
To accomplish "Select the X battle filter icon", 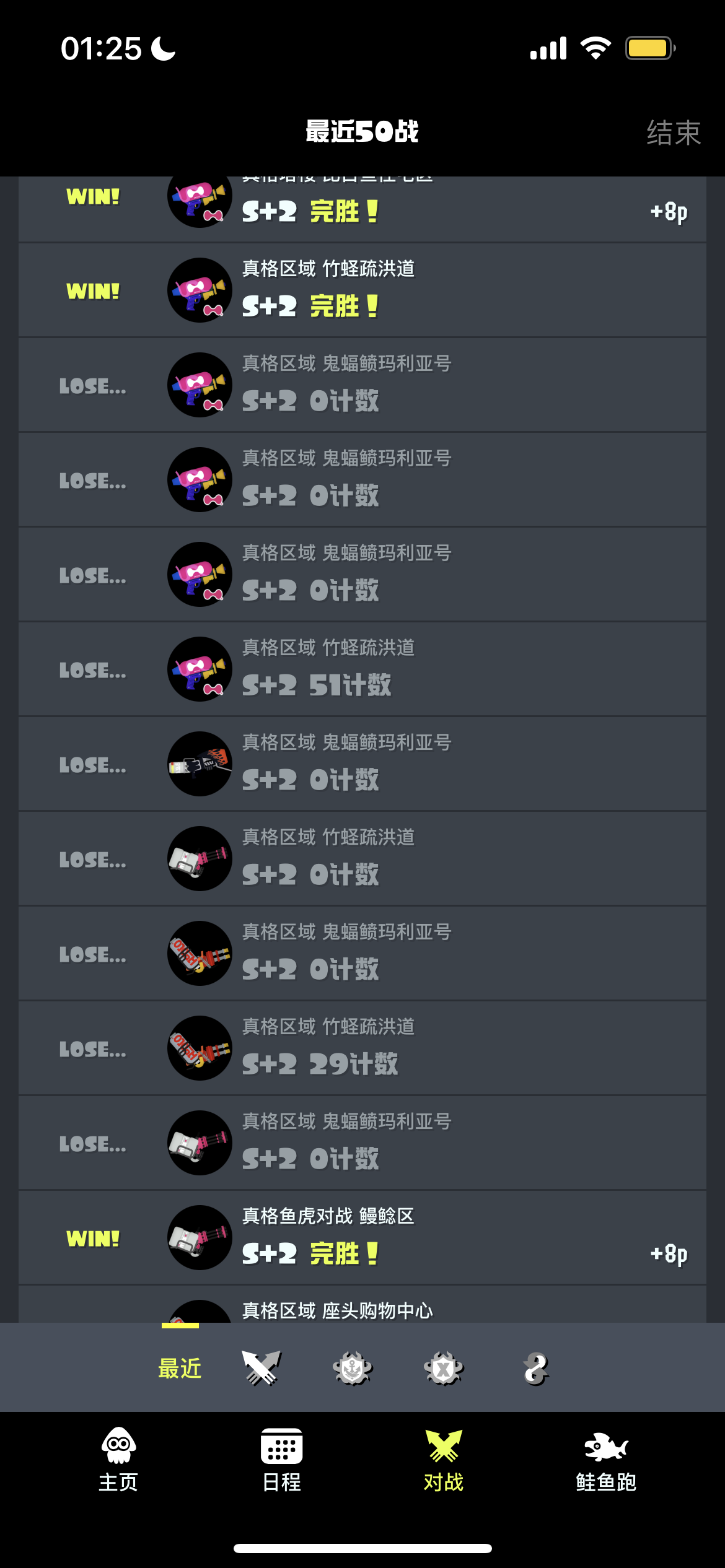I will tap(444, 1368).
